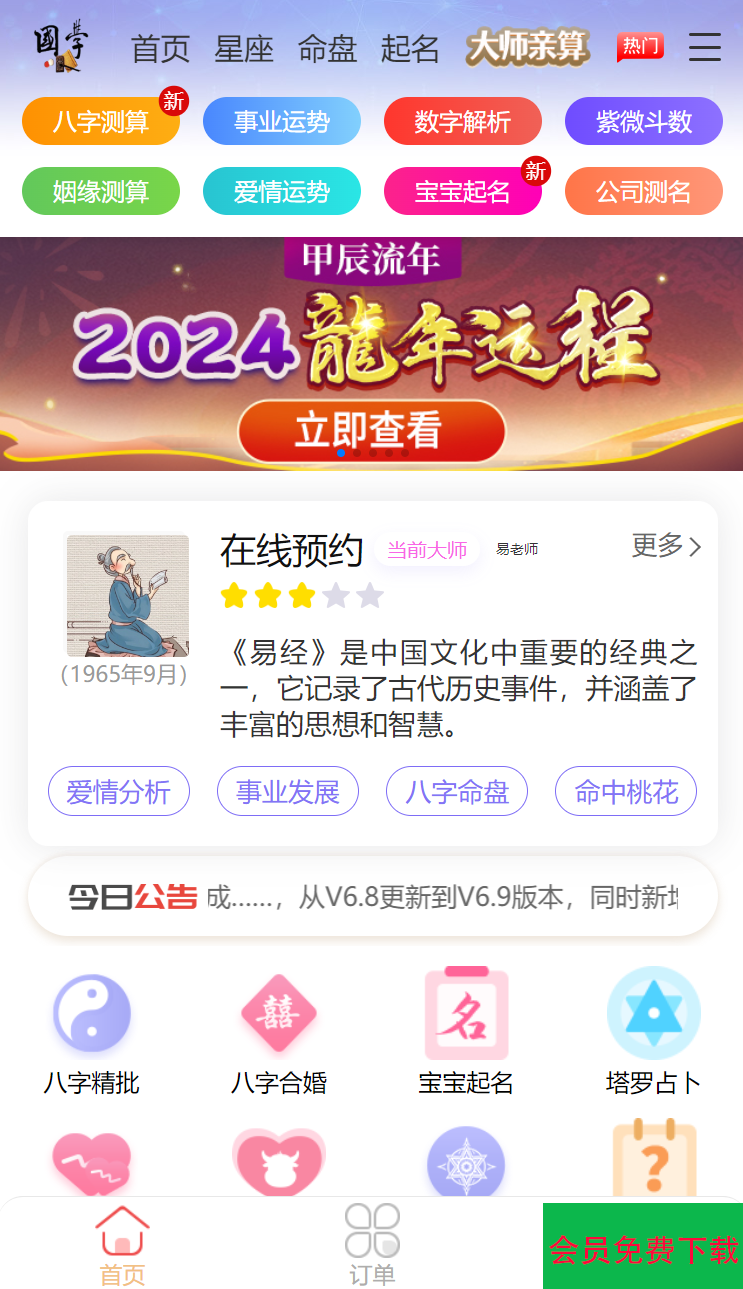743x1289 pixels.
Task: Choose the 数字解析 chip
Action: point(462,121)
